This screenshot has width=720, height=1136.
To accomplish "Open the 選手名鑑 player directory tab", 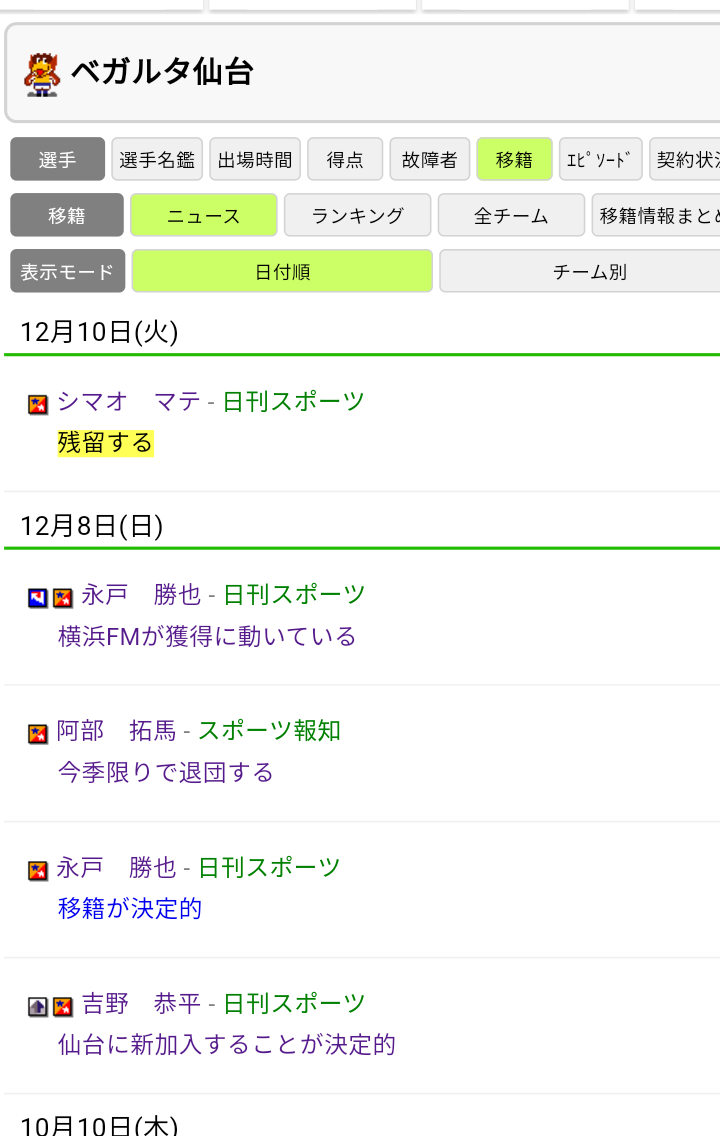I will 157,159.
